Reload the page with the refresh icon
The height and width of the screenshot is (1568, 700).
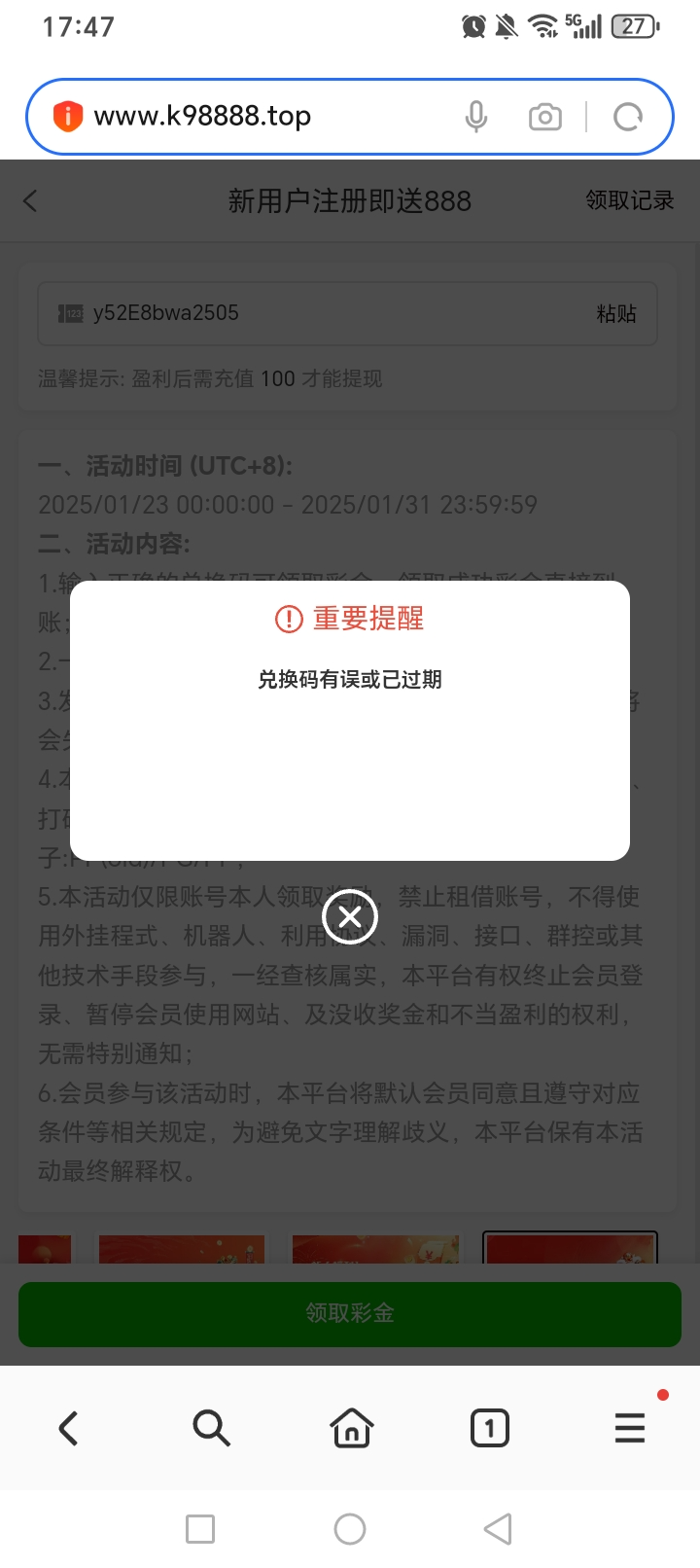pos(628,117)
